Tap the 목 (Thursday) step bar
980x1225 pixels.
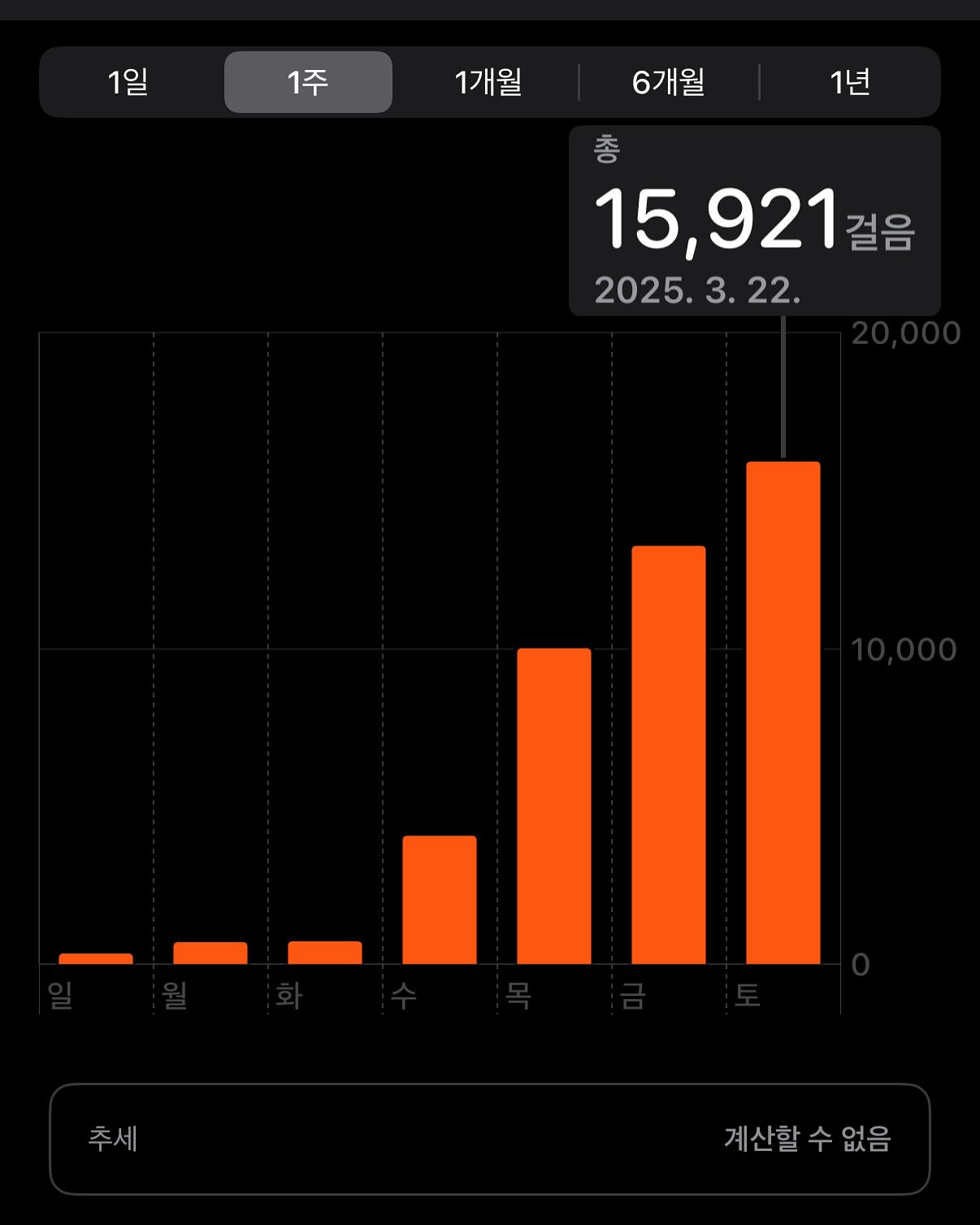pos(554,806)
